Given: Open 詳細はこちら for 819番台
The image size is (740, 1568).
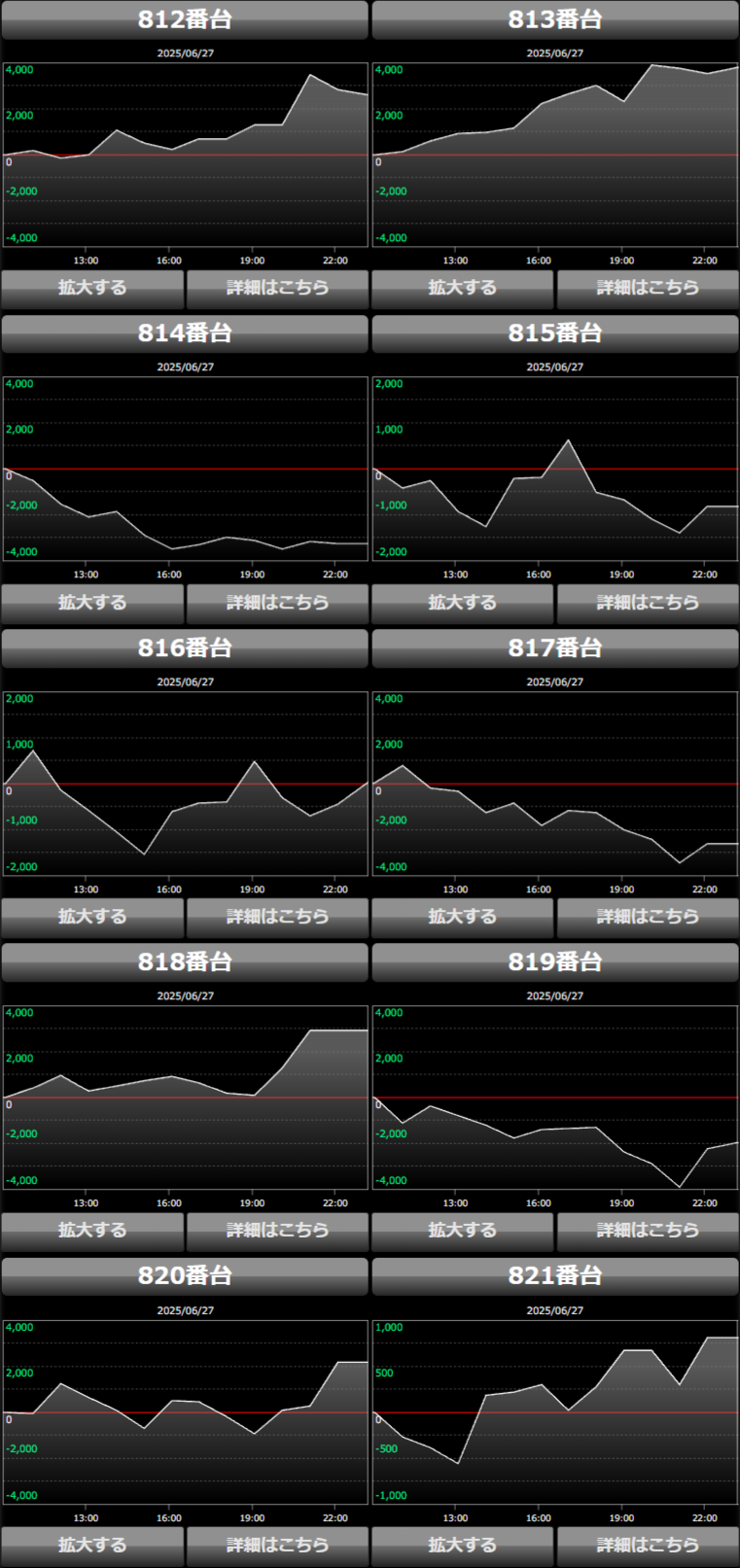Looking at the screenshot, I should click(x=648, y=1231).
